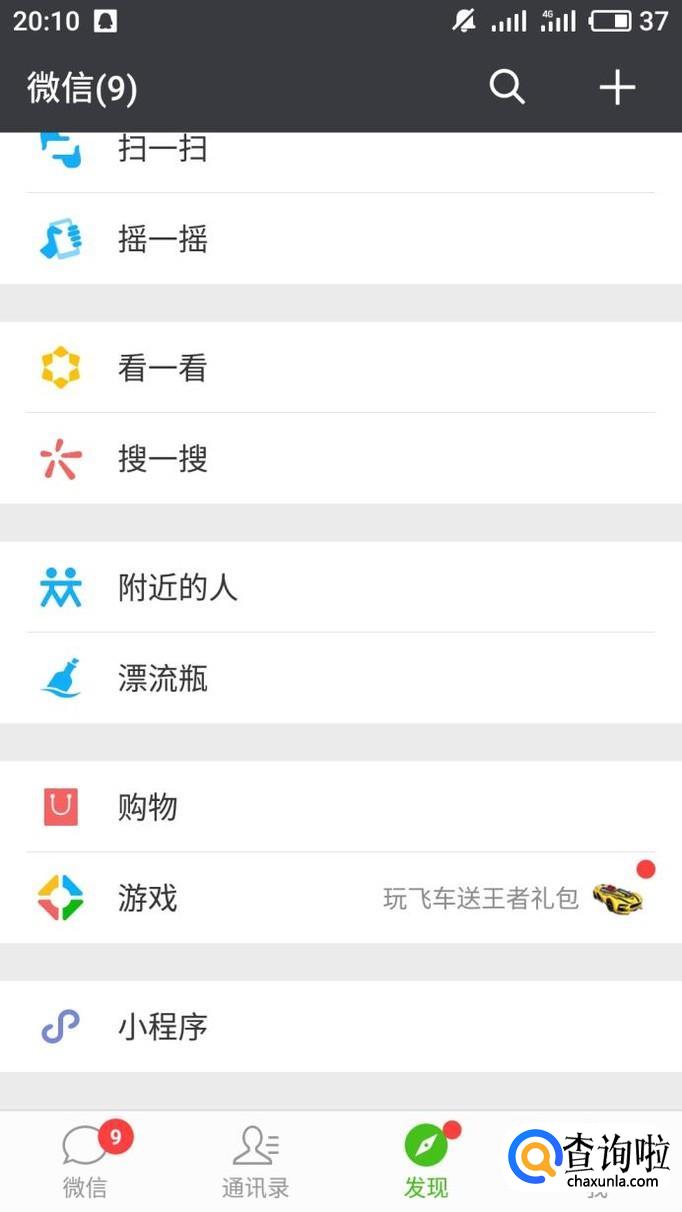Open the plus menu in header
Image resolution: width=682 pixels, height=1212 pixels.
coord(617,88)
